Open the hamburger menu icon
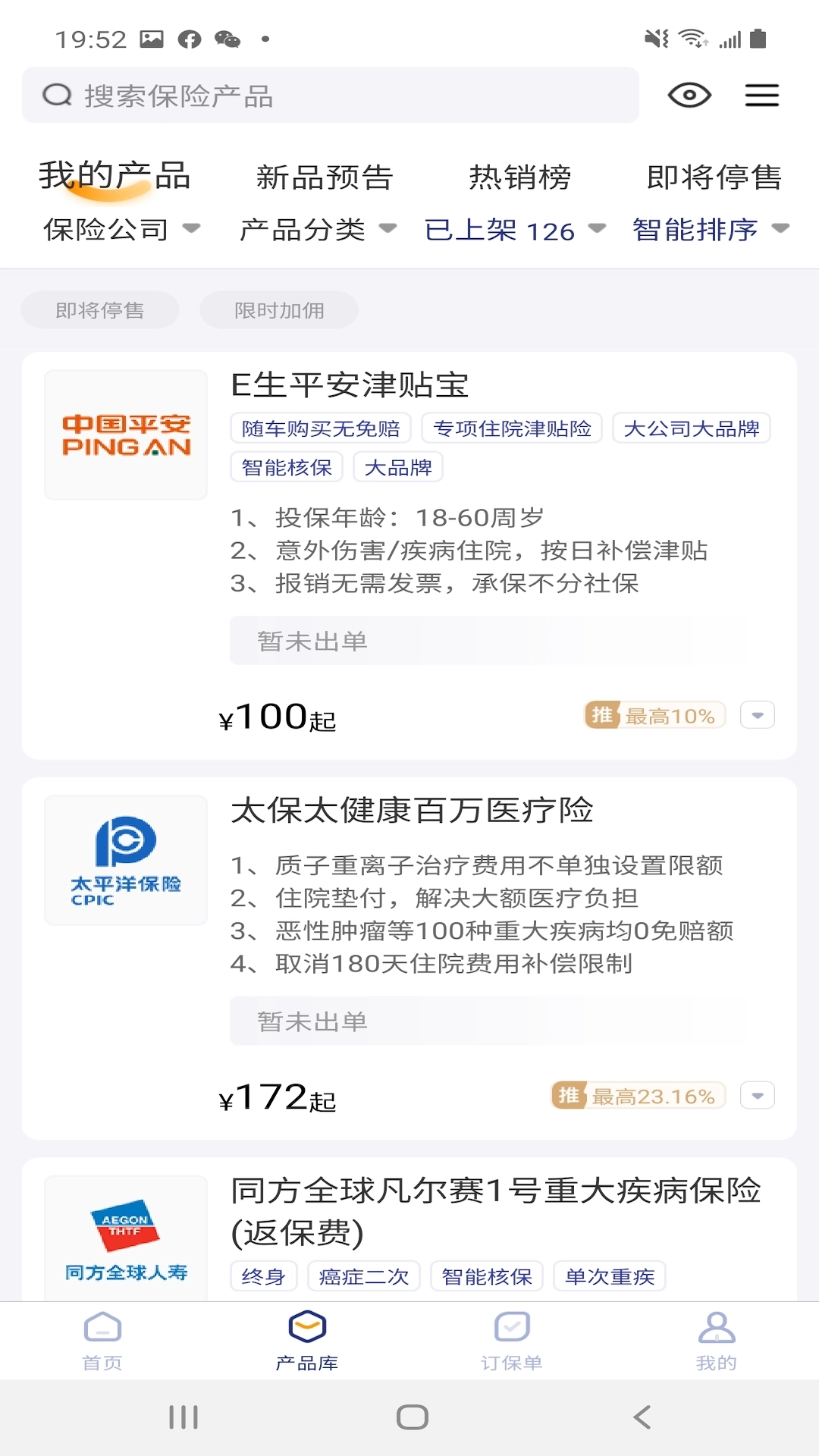Viewport: 819px width, 1456px height. (x=761, y=95)
